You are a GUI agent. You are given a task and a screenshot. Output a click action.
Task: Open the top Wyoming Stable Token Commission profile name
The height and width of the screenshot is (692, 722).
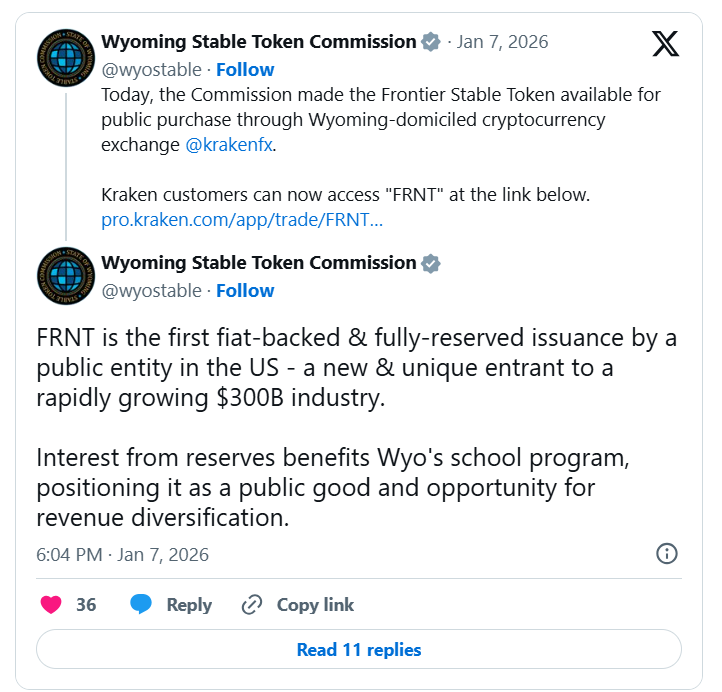[259, 42]
